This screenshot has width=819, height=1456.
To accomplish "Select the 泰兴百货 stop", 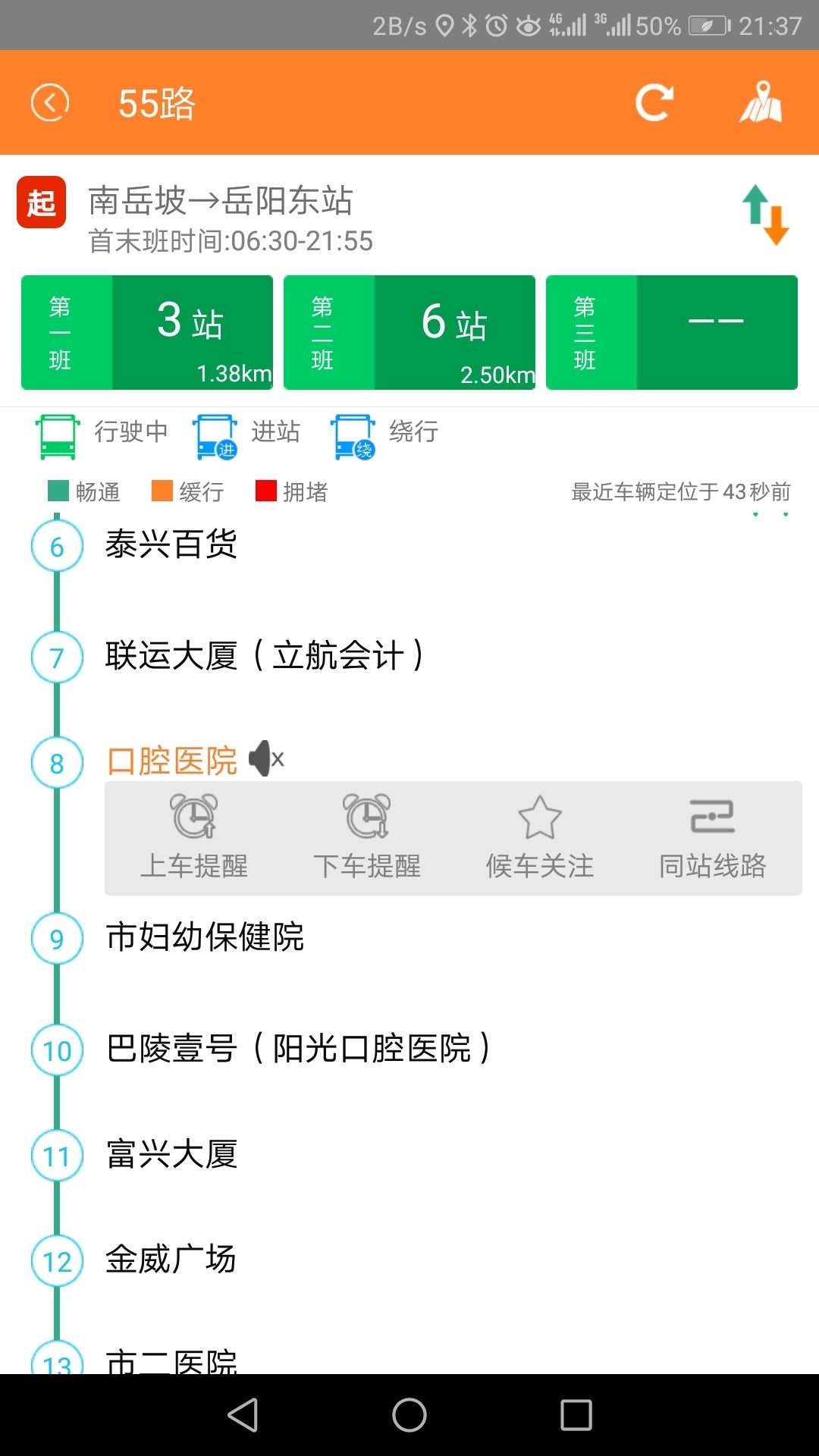I will click(x=171, y=544).
